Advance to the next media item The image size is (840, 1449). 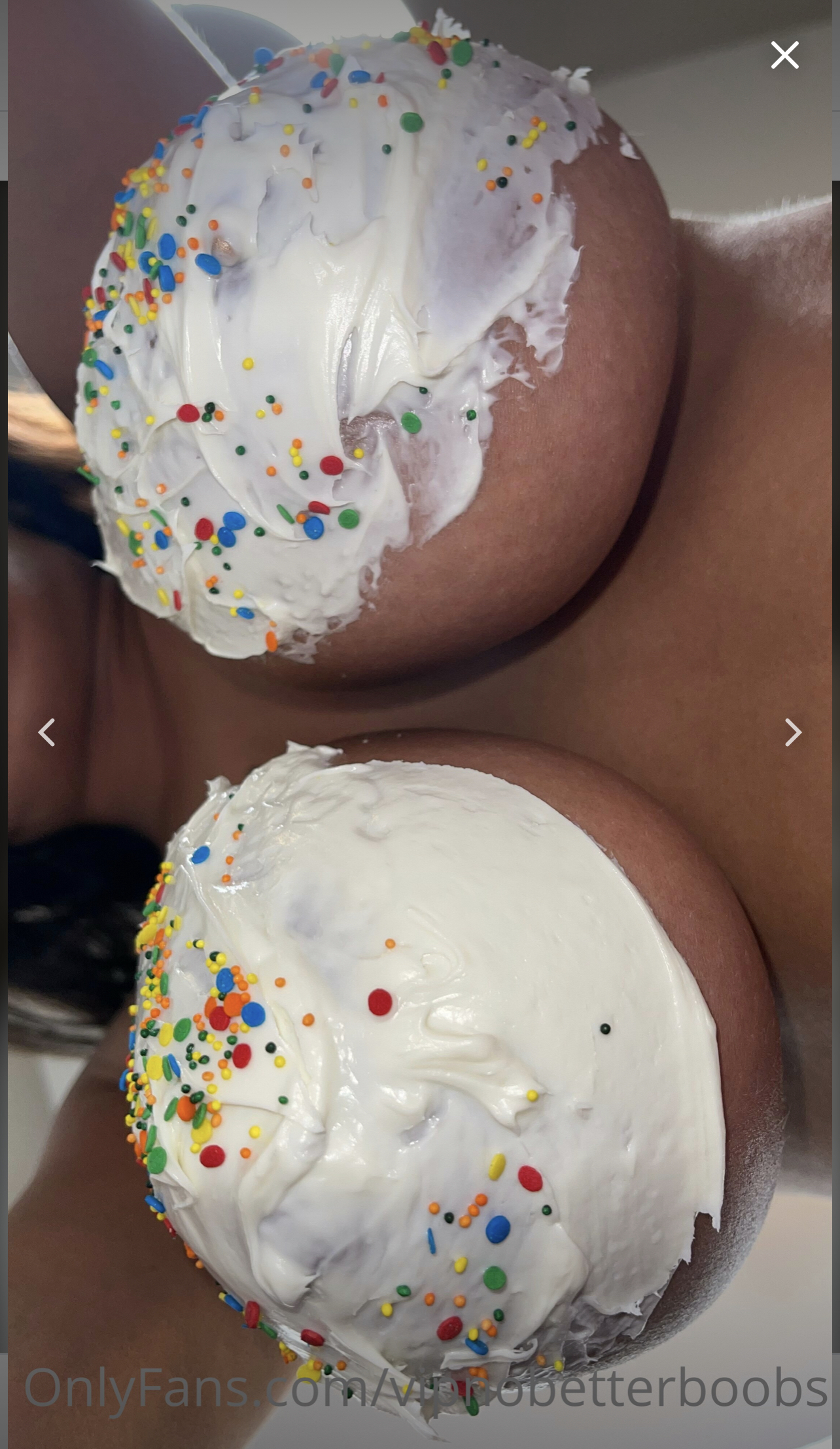point(793,732)
